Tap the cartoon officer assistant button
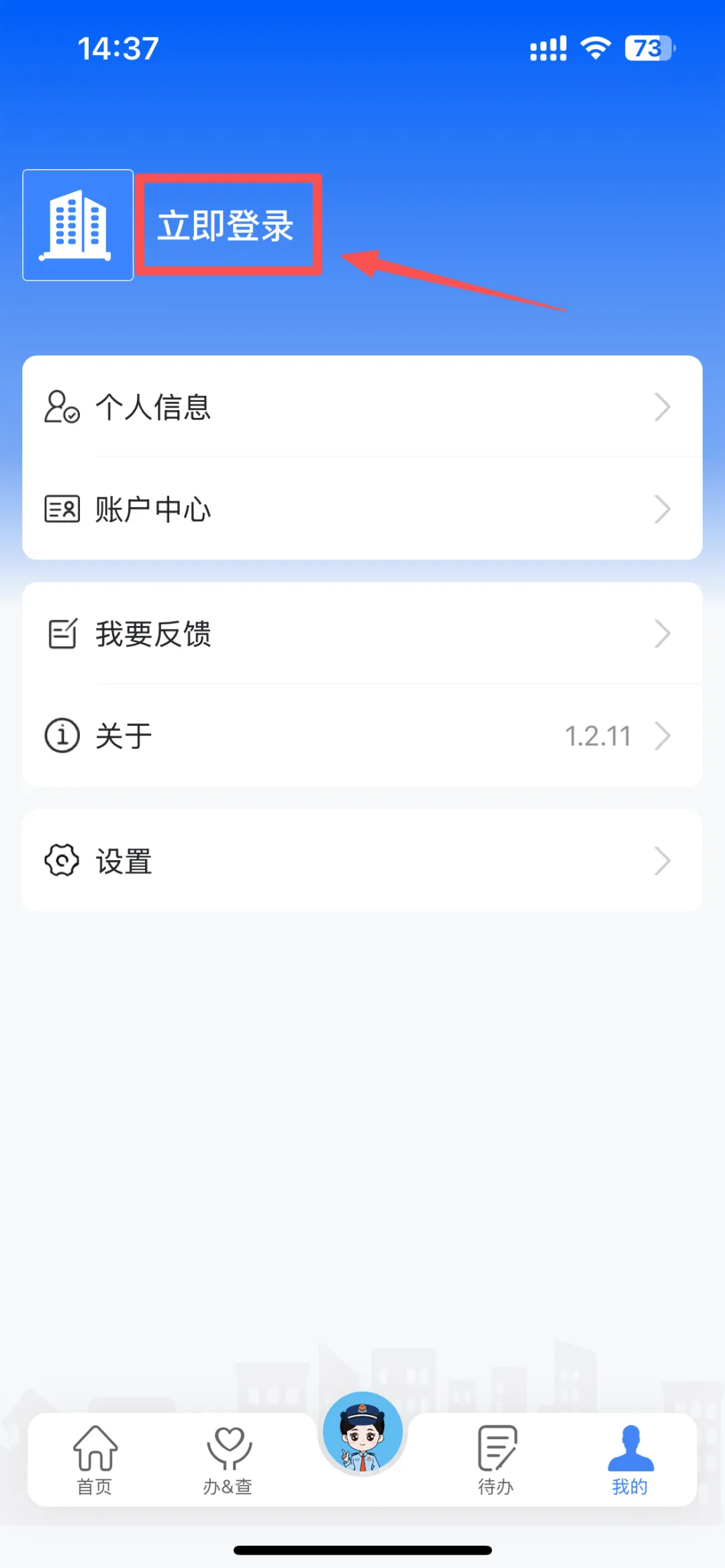Viewport: 725px width, 1568px height. [362, 1432]
